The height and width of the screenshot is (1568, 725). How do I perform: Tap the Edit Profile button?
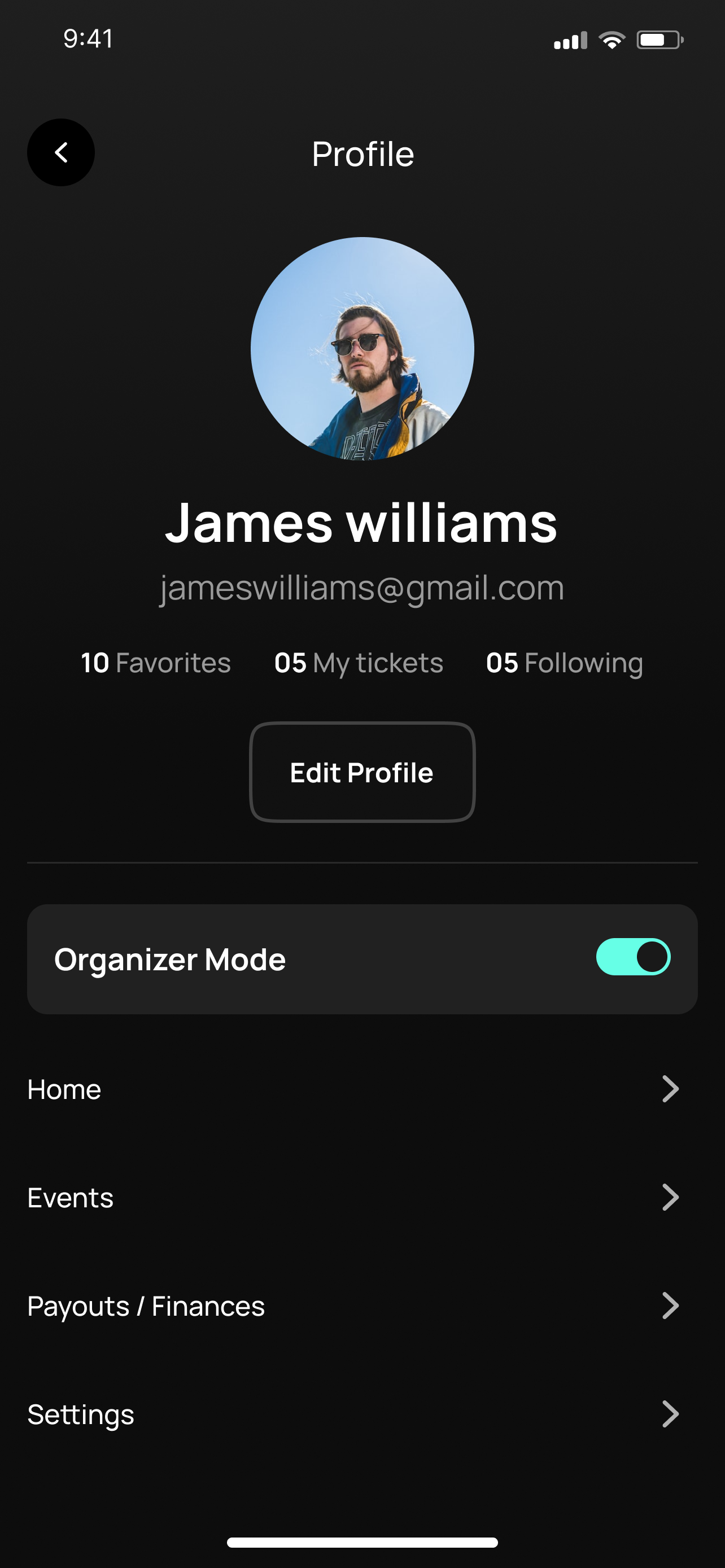pos(362,772)
